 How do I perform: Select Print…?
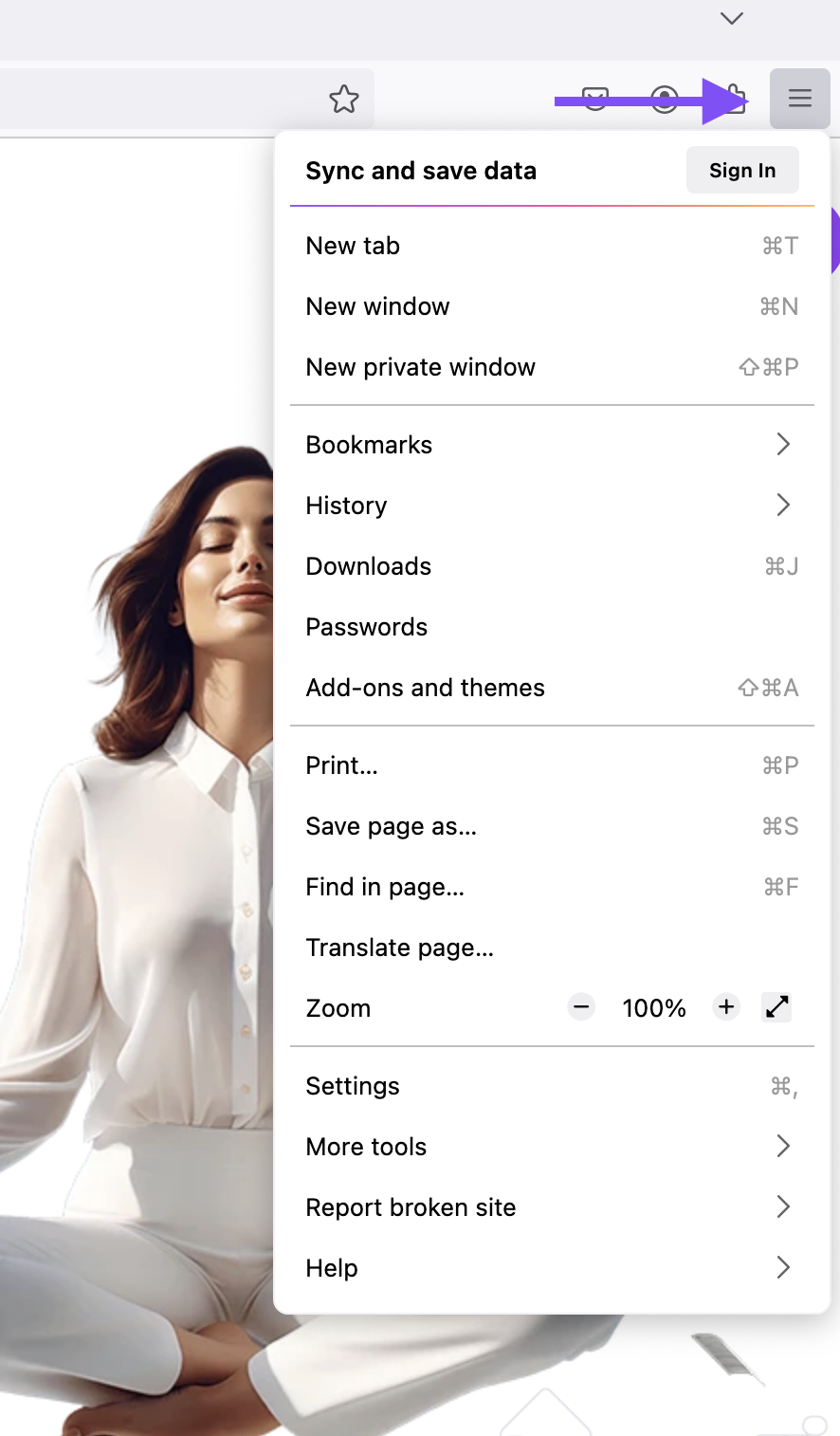tap(551, 765)
